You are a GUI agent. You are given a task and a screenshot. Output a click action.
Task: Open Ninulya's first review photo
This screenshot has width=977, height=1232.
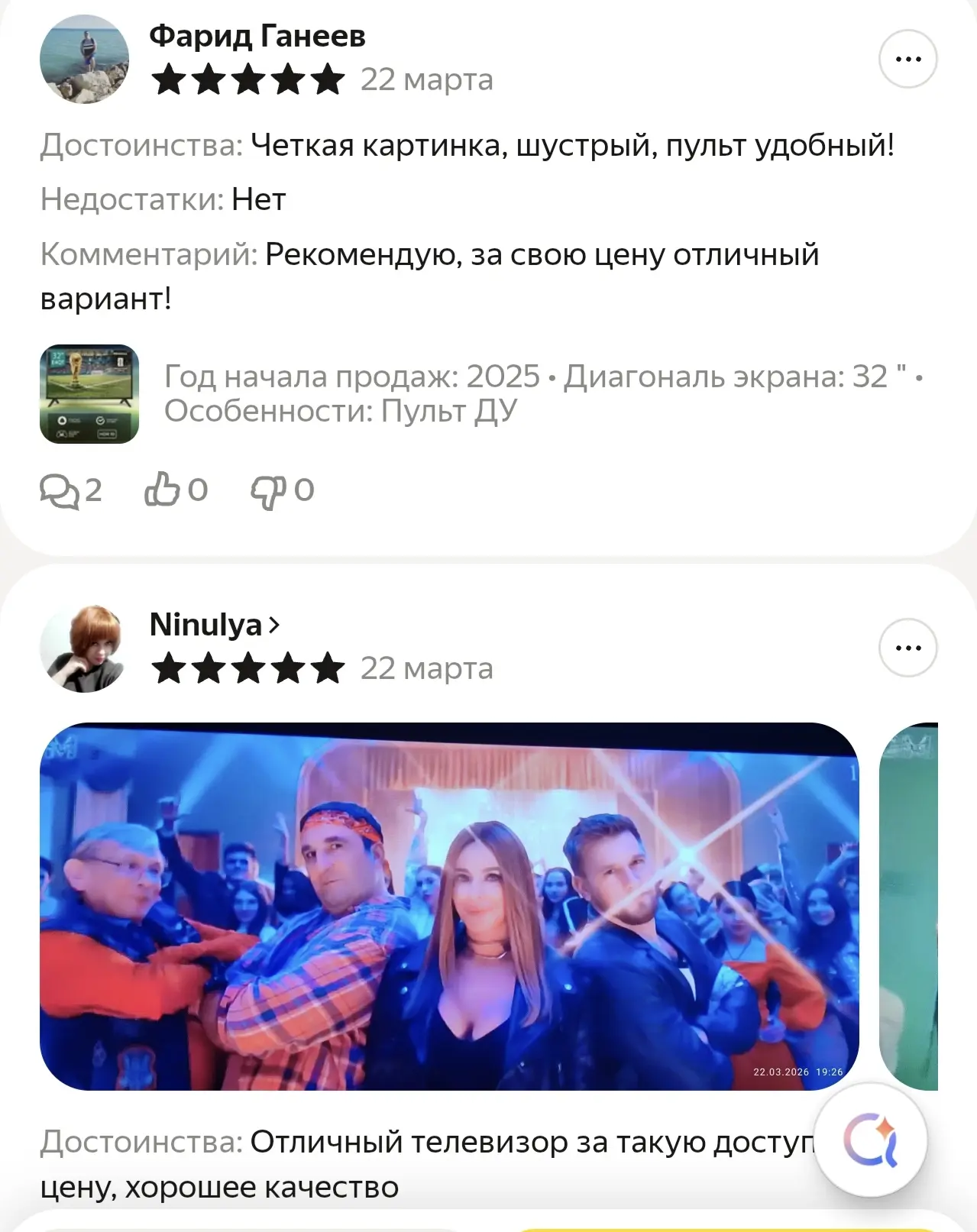(x=449, y=906)
